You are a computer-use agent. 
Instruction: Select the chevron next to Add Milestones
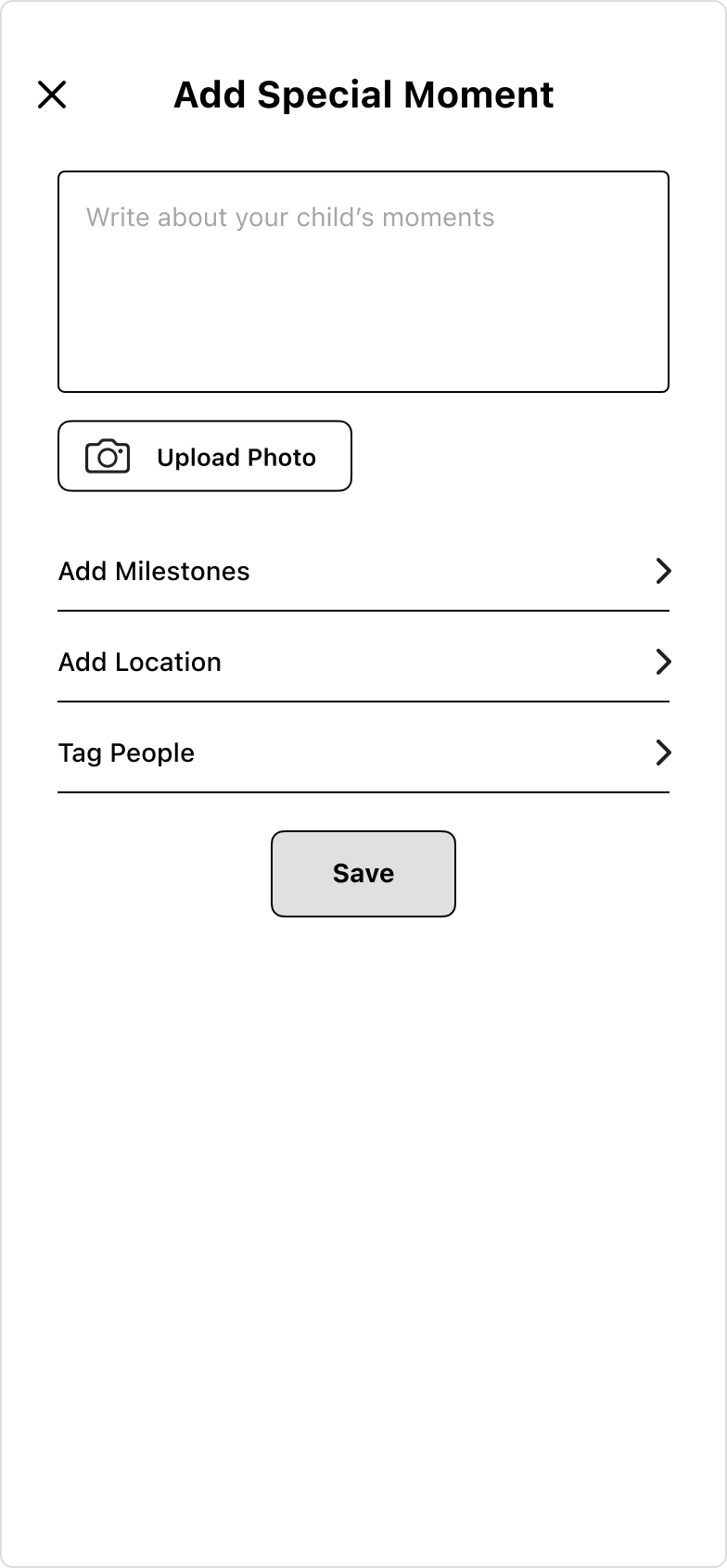(x=663, y=572)
